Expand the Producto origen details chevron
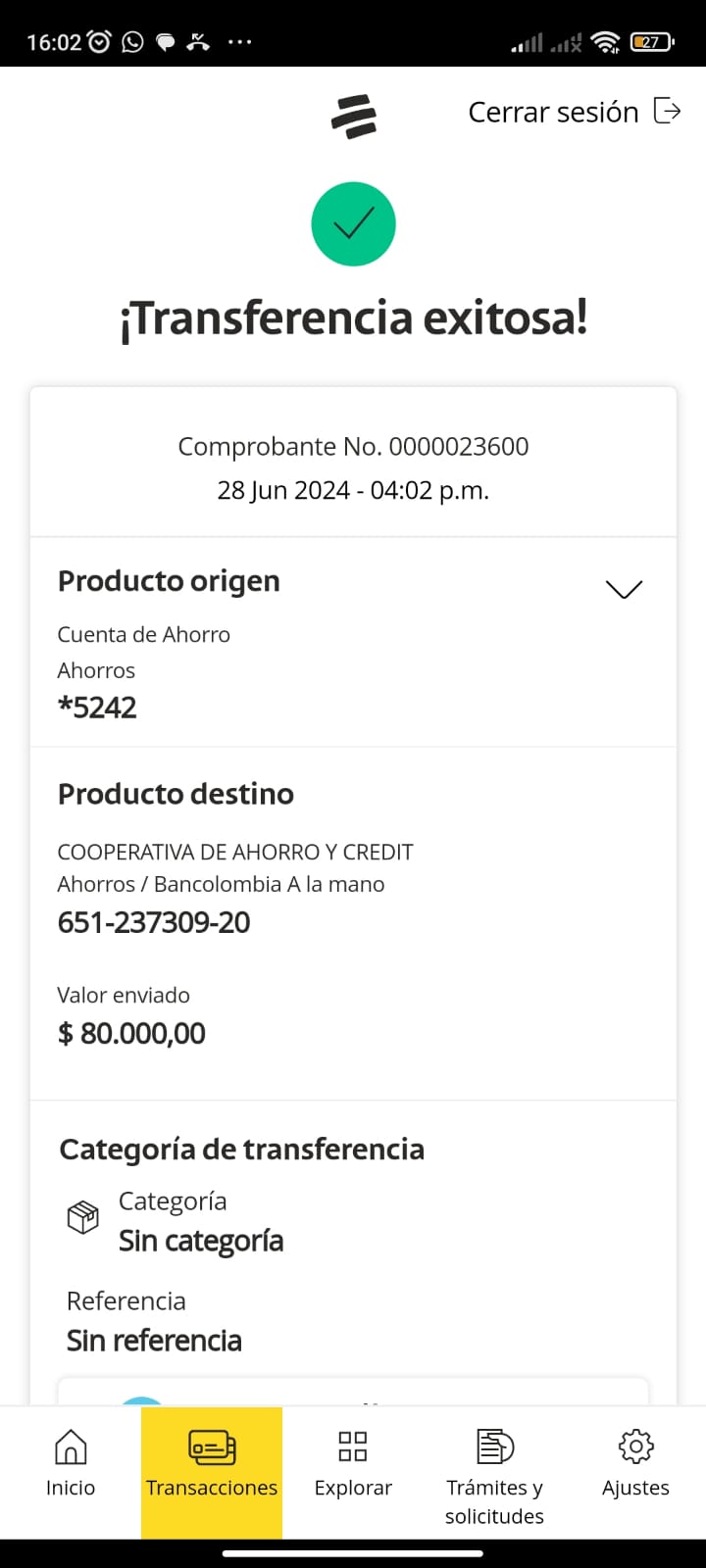 [624, 589]
